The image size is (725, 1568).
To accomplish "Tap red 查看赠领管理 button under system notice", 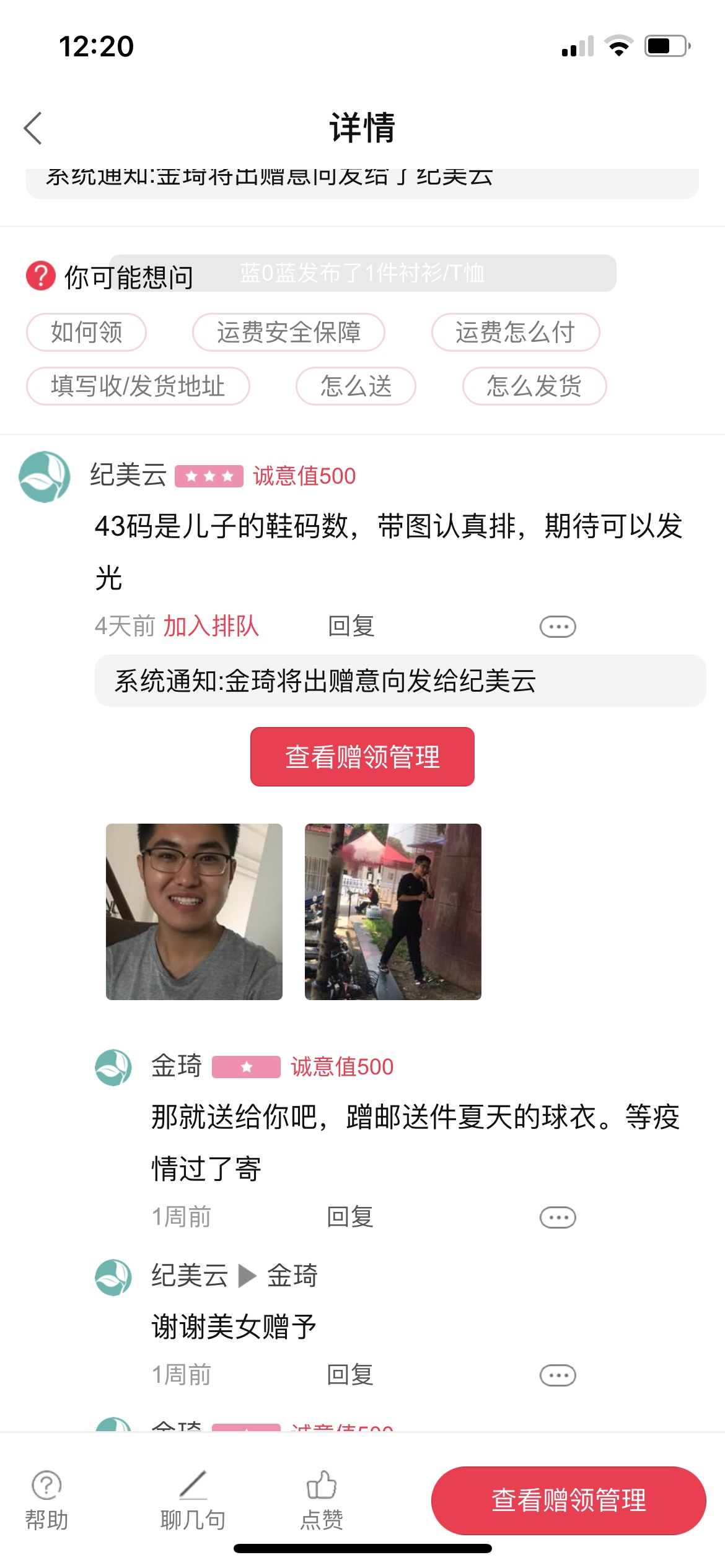I will (x=362, y=757).
